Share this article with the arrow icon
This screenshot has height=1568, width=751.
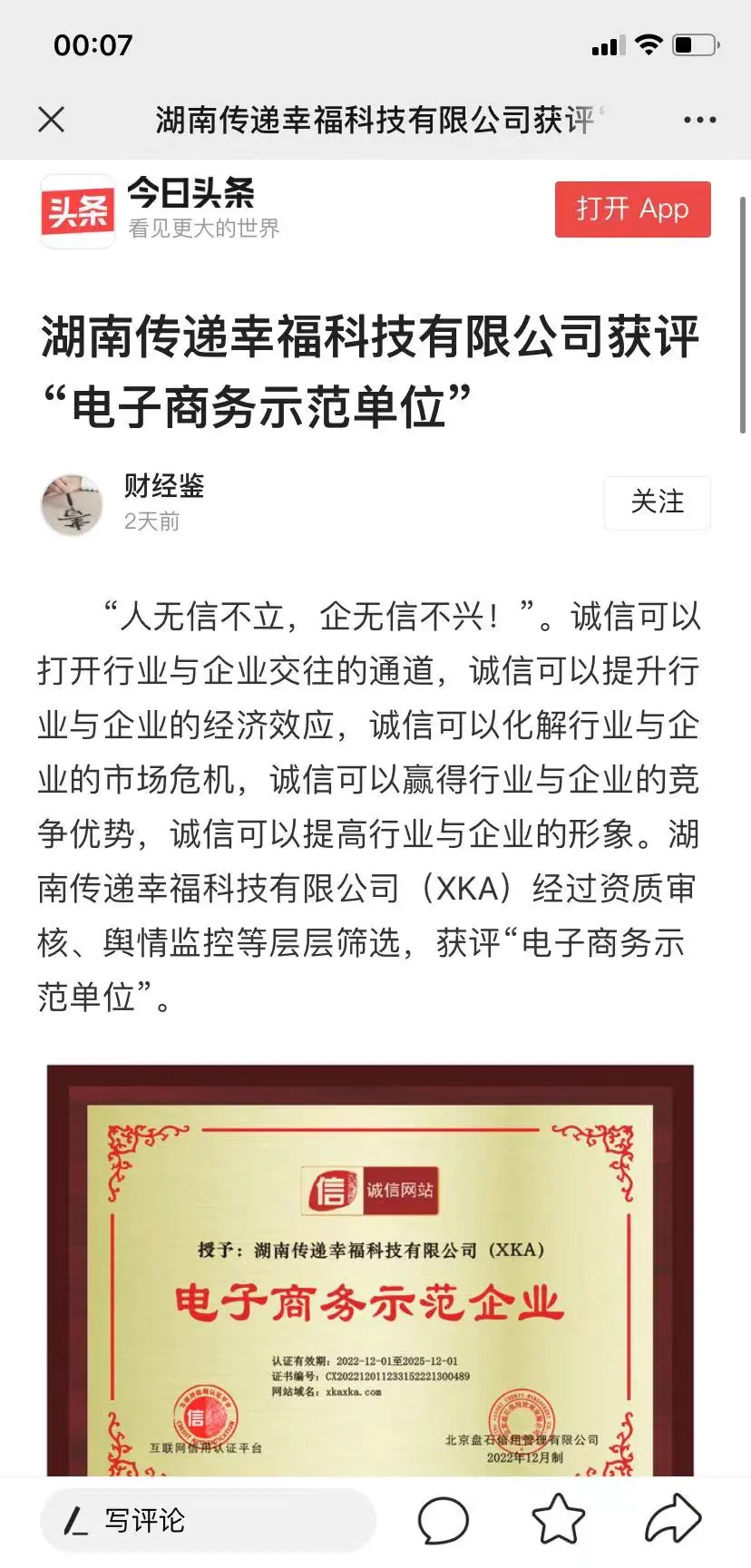pos(672,1519)
